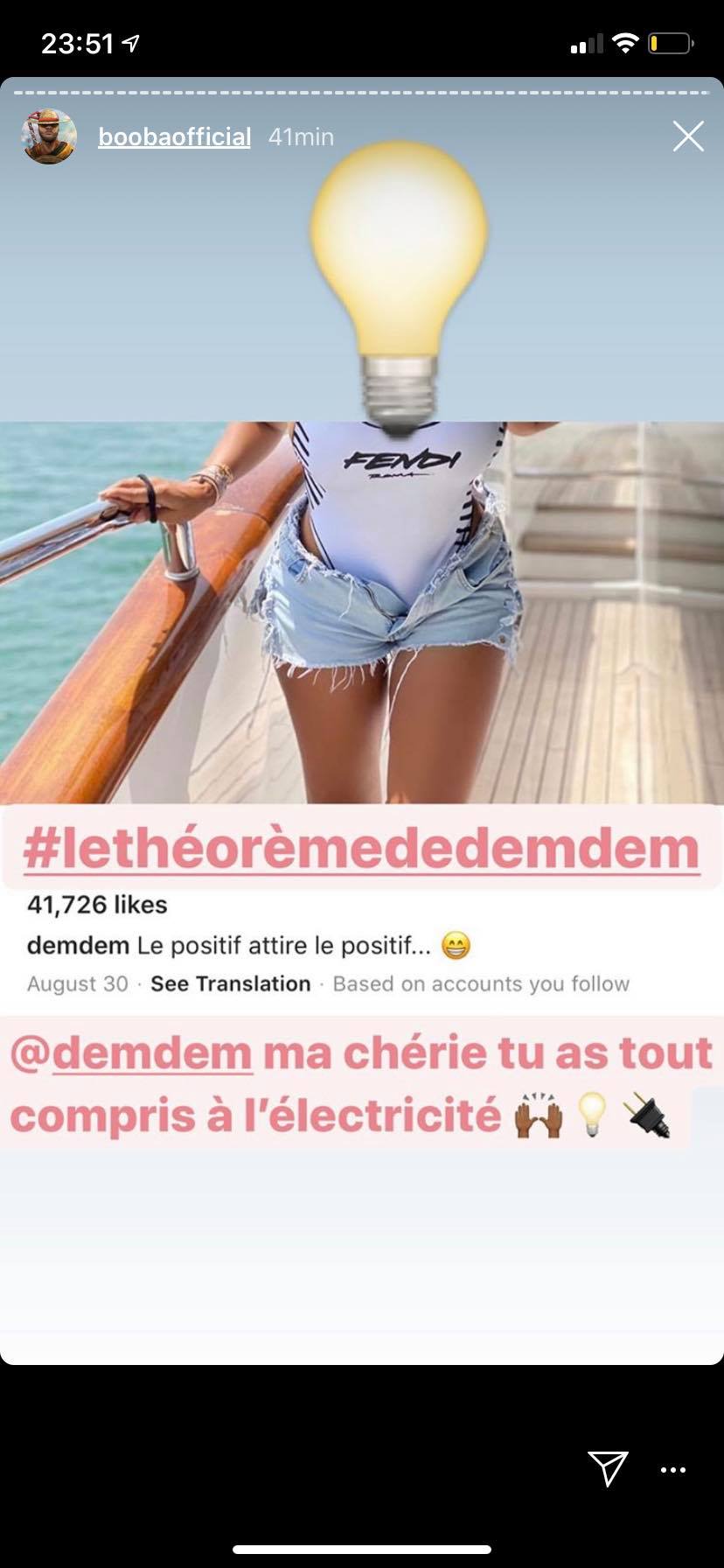Open the story's more options menu
The width and height of the screenshot is (724, 1568).
point(672,1470)
